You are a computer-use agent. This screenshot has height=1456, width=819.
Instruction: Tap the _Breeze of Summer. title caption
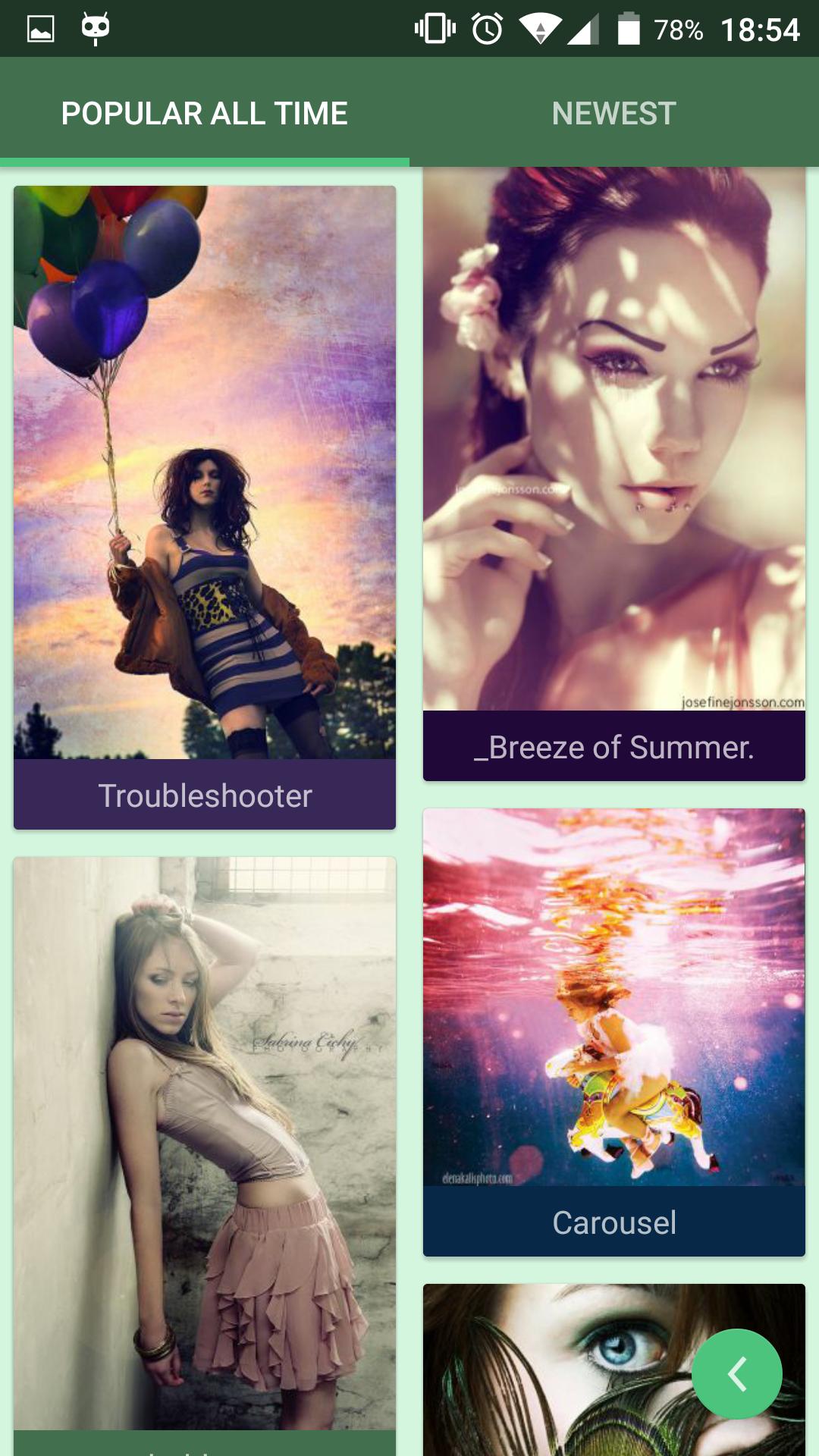tap(613, 748)
